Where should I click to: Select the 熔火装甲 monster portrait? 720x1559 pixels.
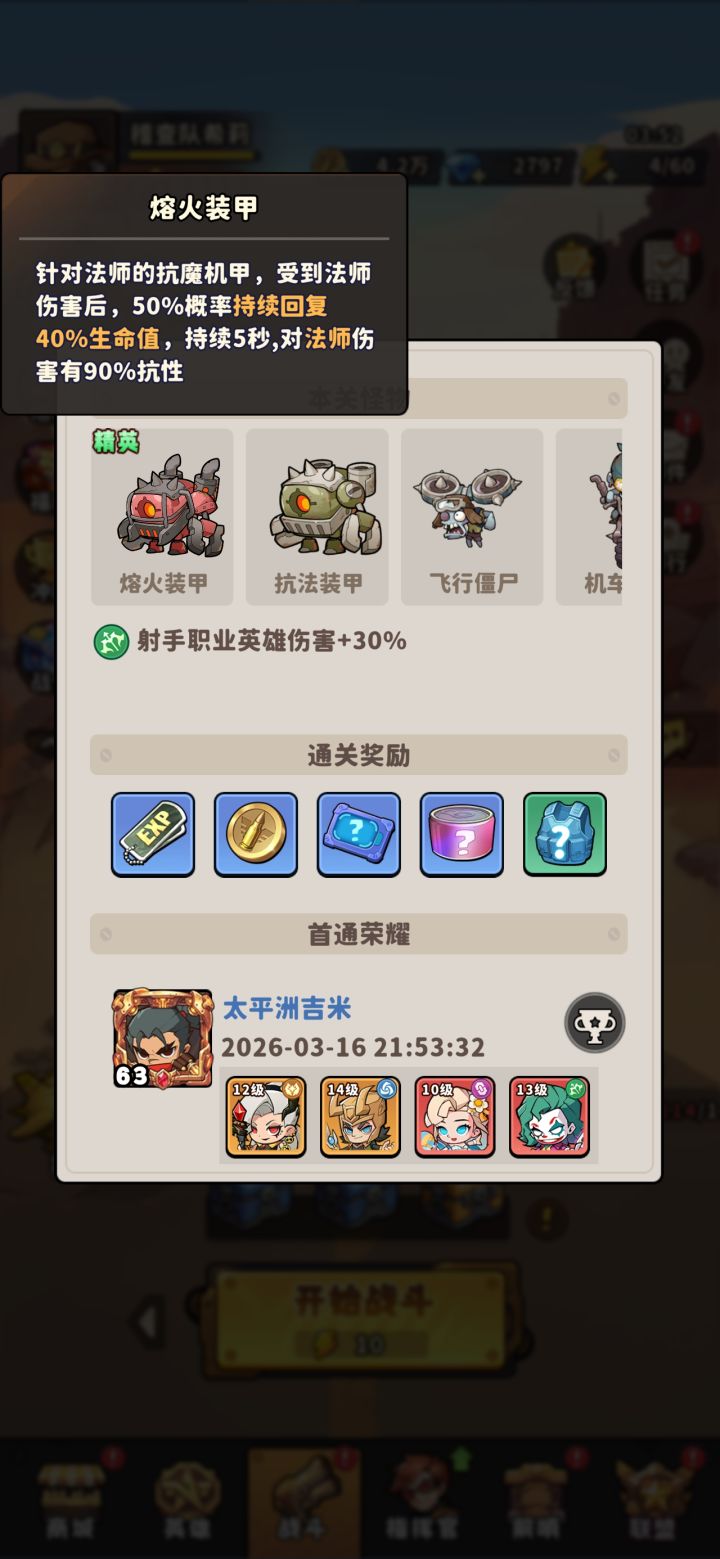tap(163, 516)
